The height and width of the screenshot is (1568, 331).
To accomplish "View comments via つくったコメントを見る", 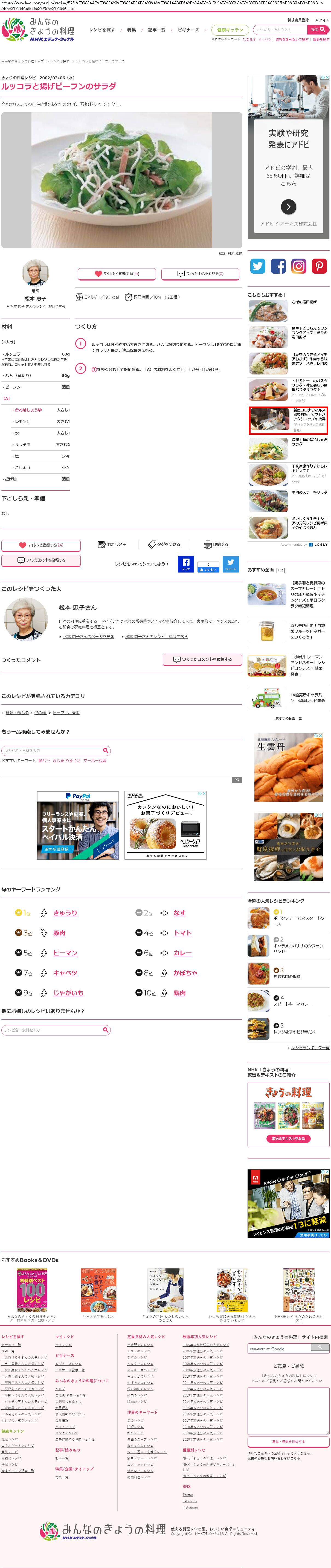I will point(201,274).
